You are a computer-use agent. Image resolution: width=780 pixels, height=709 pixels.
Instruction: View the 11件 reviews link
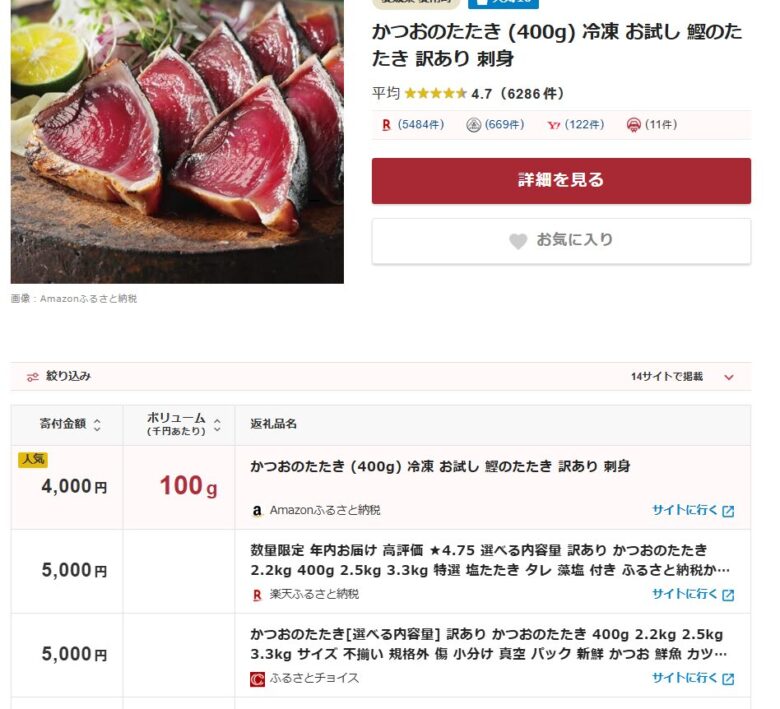[652, 125]
